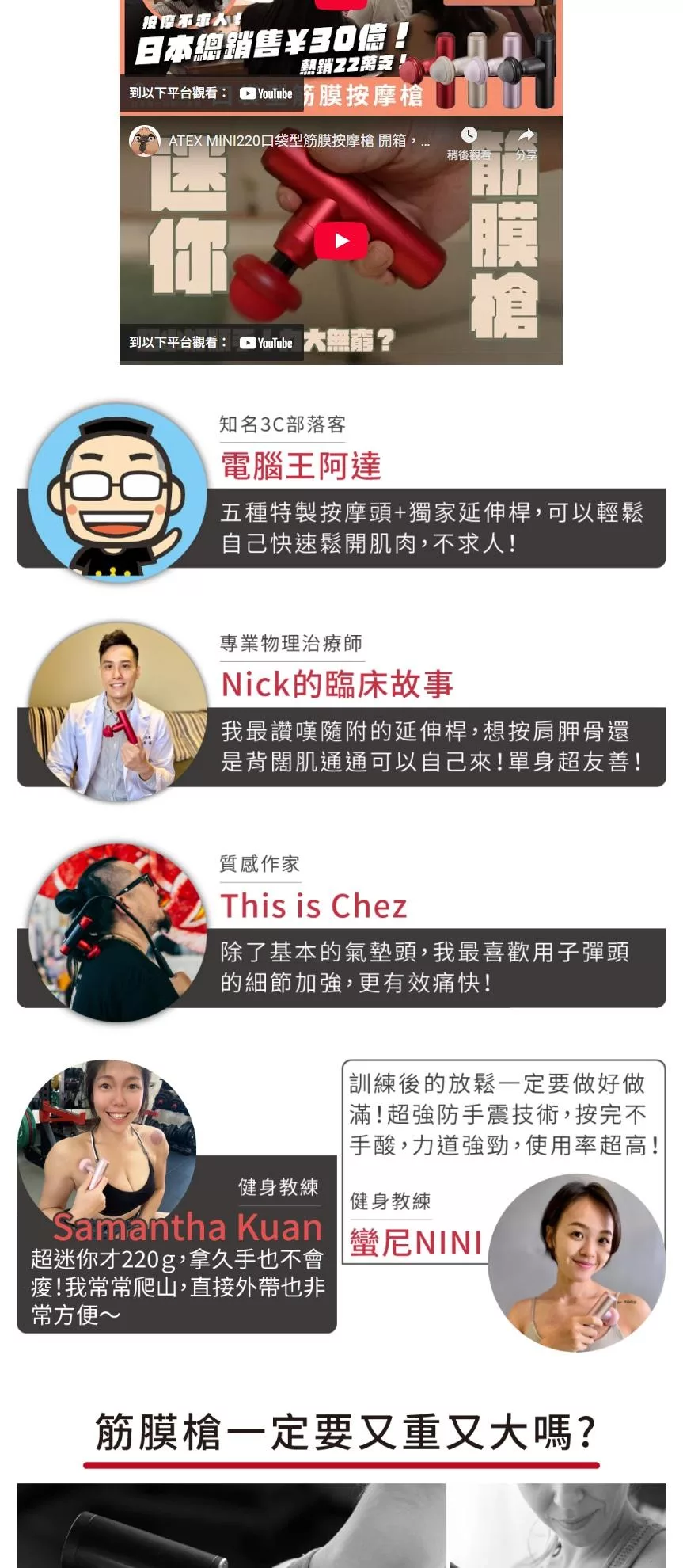Open the ATEX MINI220 video title link

tap(299, 141)
